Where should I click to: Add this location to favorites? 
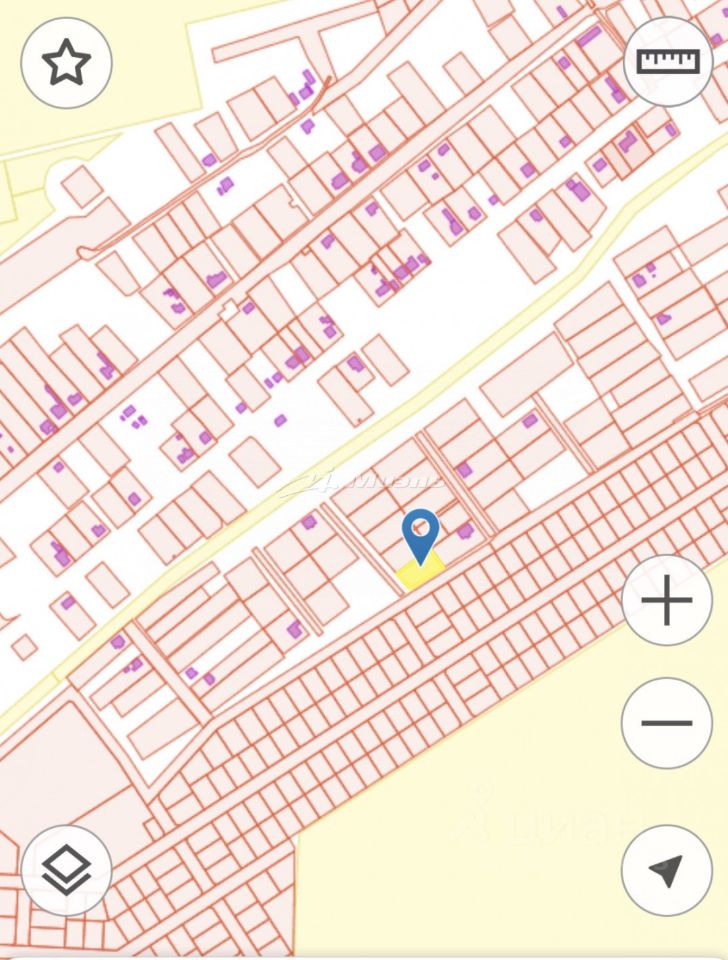(66, 63)
